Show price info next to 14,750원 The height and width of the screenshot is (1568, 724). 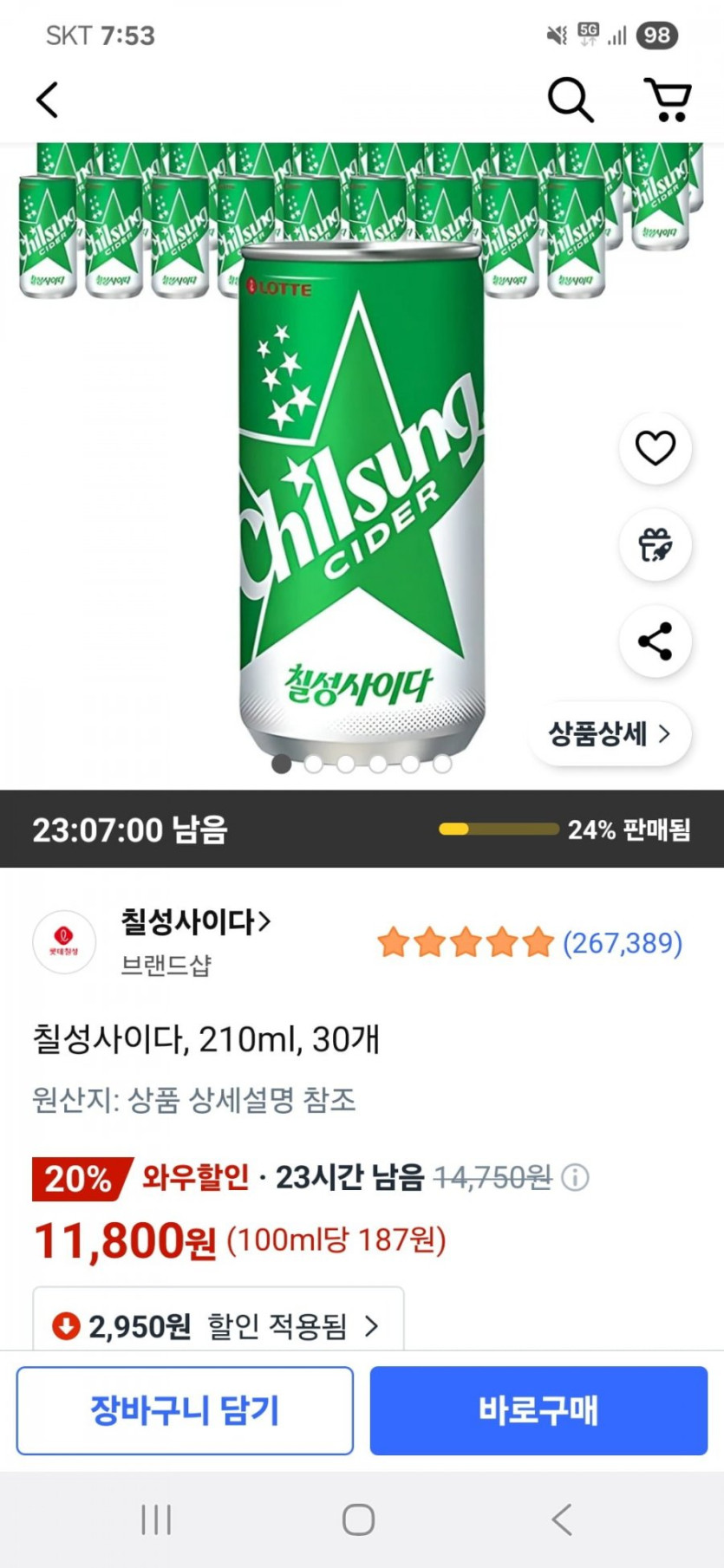pos(575,1177)
